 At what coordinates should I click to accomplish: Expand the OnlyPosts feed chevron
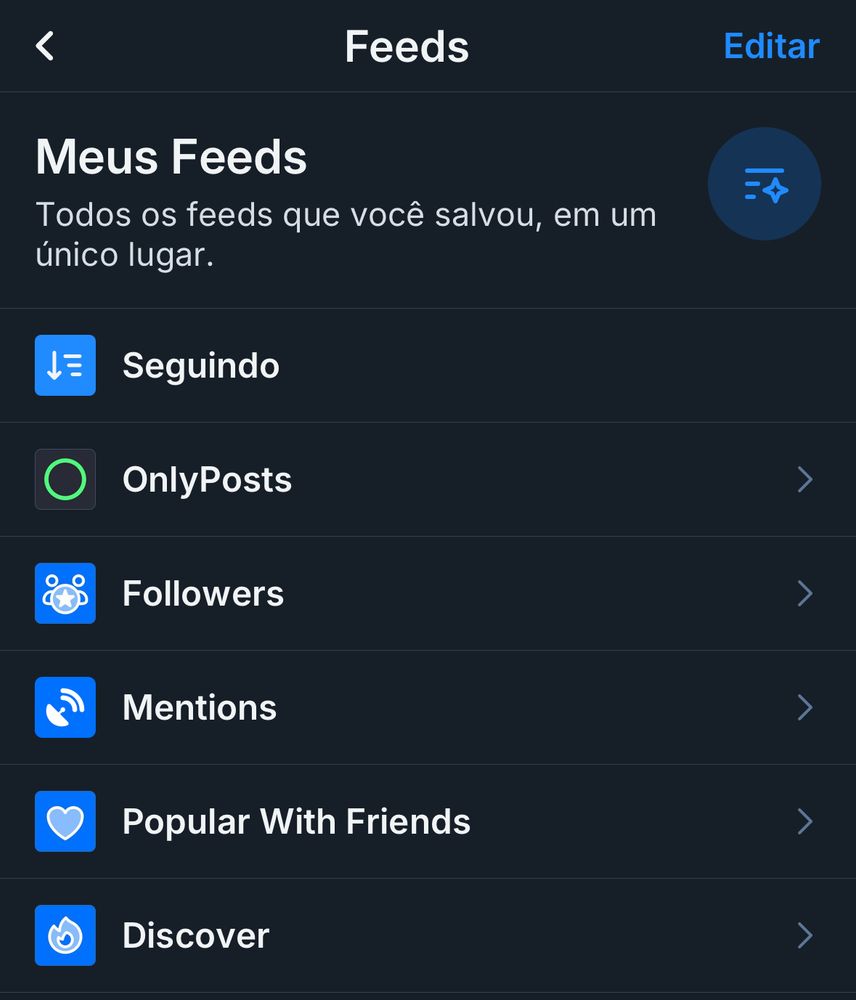coord(806,479)
